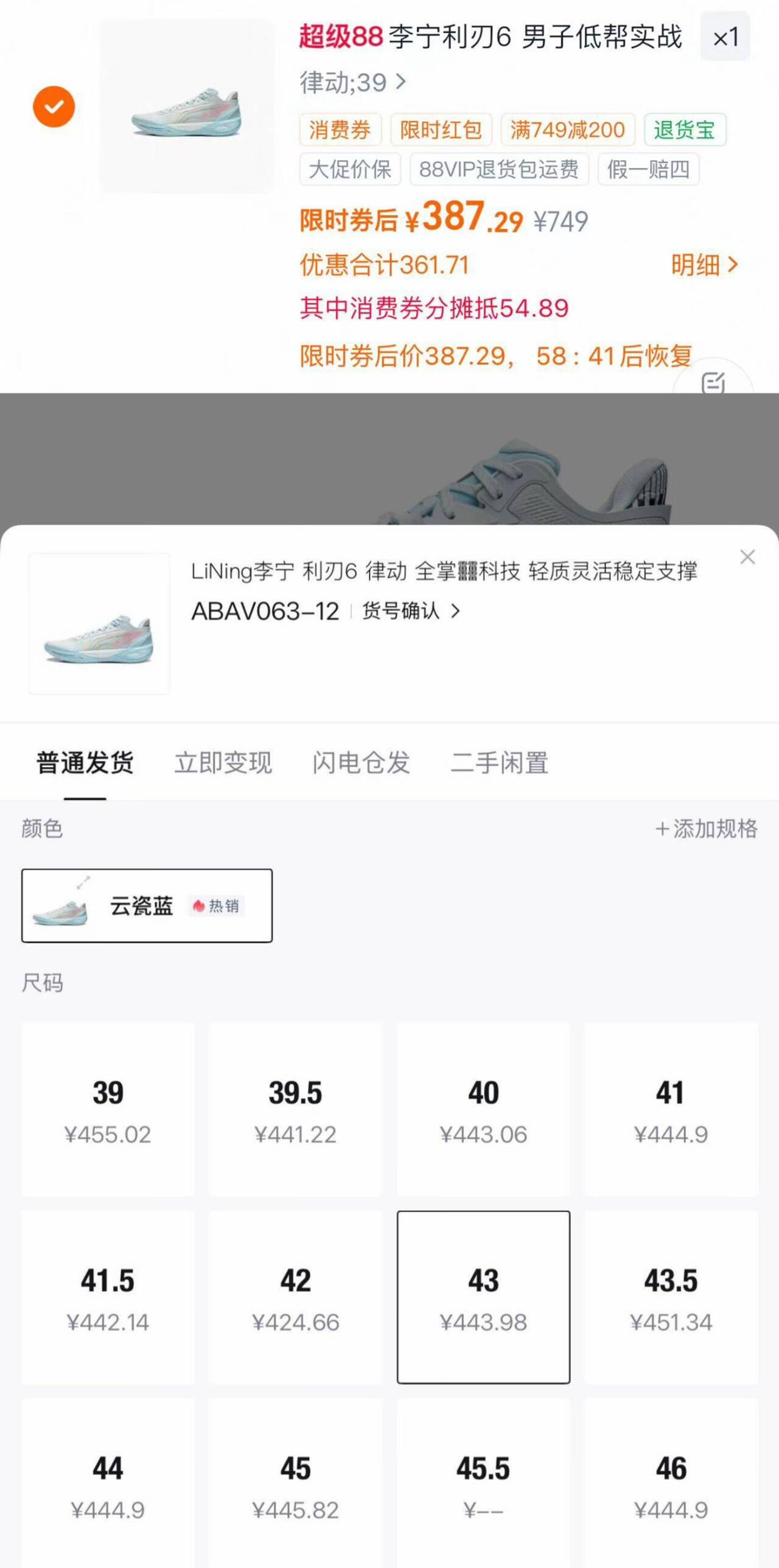Tap size 43.5 at ¥451.34
Viewport: 779px width, 1568px height.
click(671, 1297)
